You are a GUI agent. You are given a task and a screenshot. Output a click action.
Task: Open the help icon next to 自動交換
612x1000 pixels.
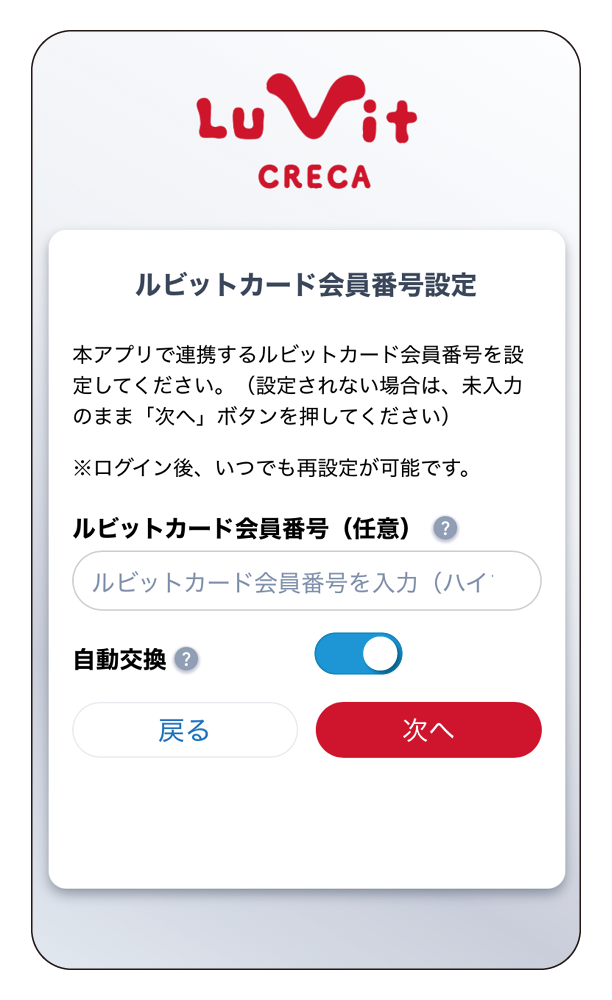[186, 659]
